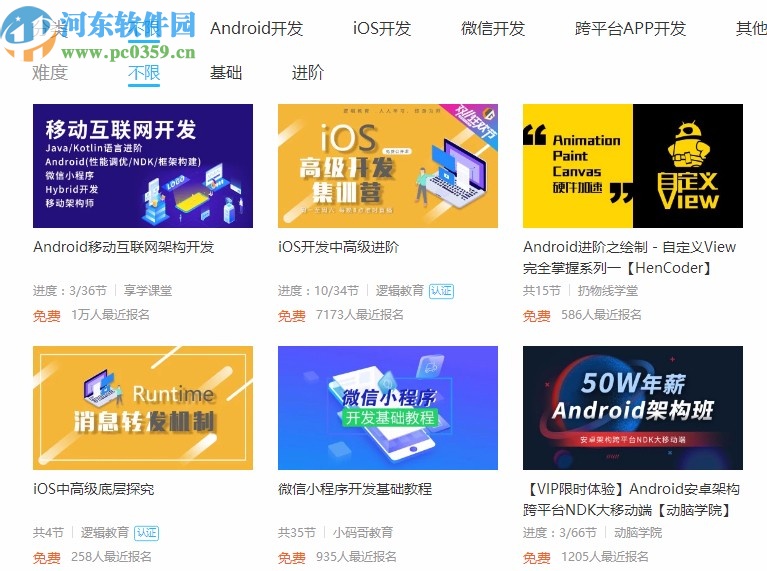
Task: Open the Android移动互联网架构开发 course
Action: click(143, 166)
